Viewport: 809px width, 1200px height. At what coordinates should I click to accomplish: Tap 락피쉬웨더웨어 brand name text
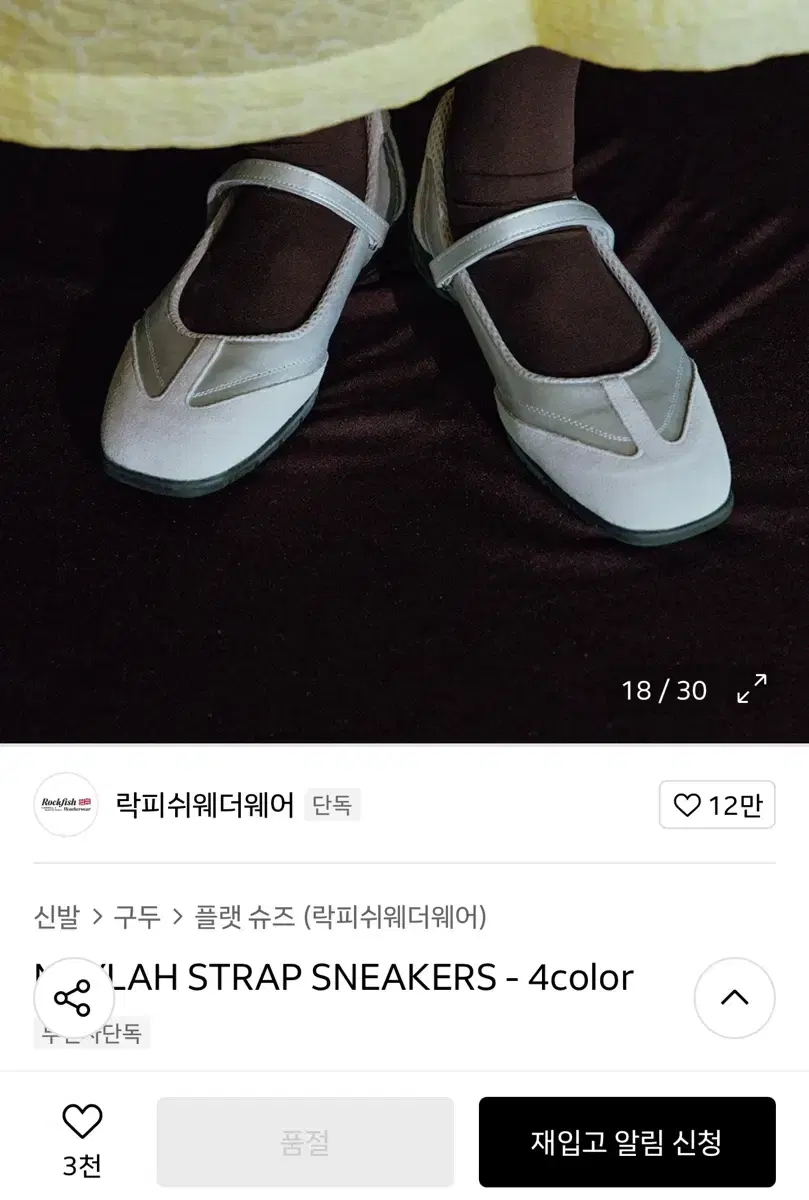(x=205, y=805)
